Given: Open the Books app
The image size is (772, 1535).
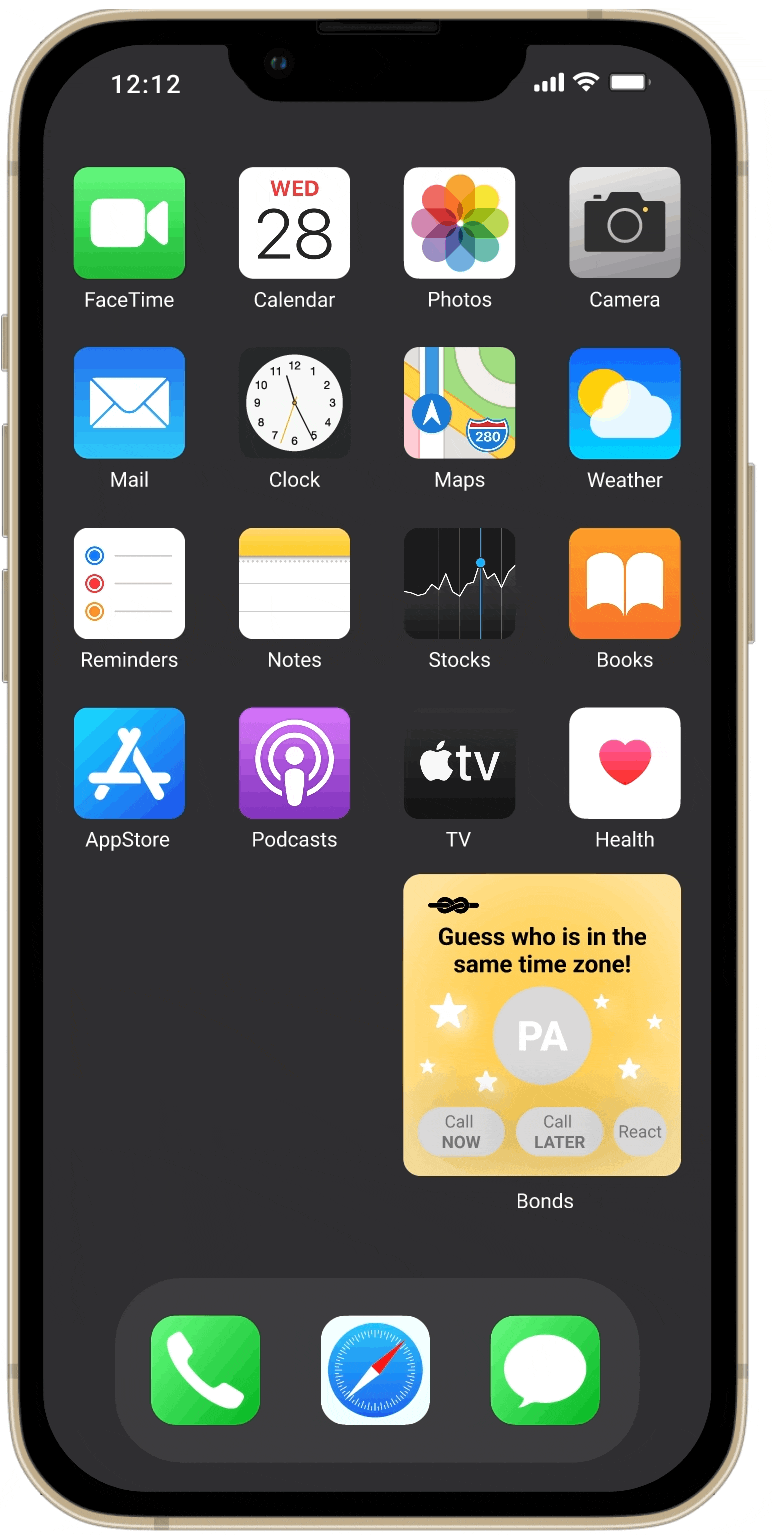Looking at the screenshot, I should 624,583.
